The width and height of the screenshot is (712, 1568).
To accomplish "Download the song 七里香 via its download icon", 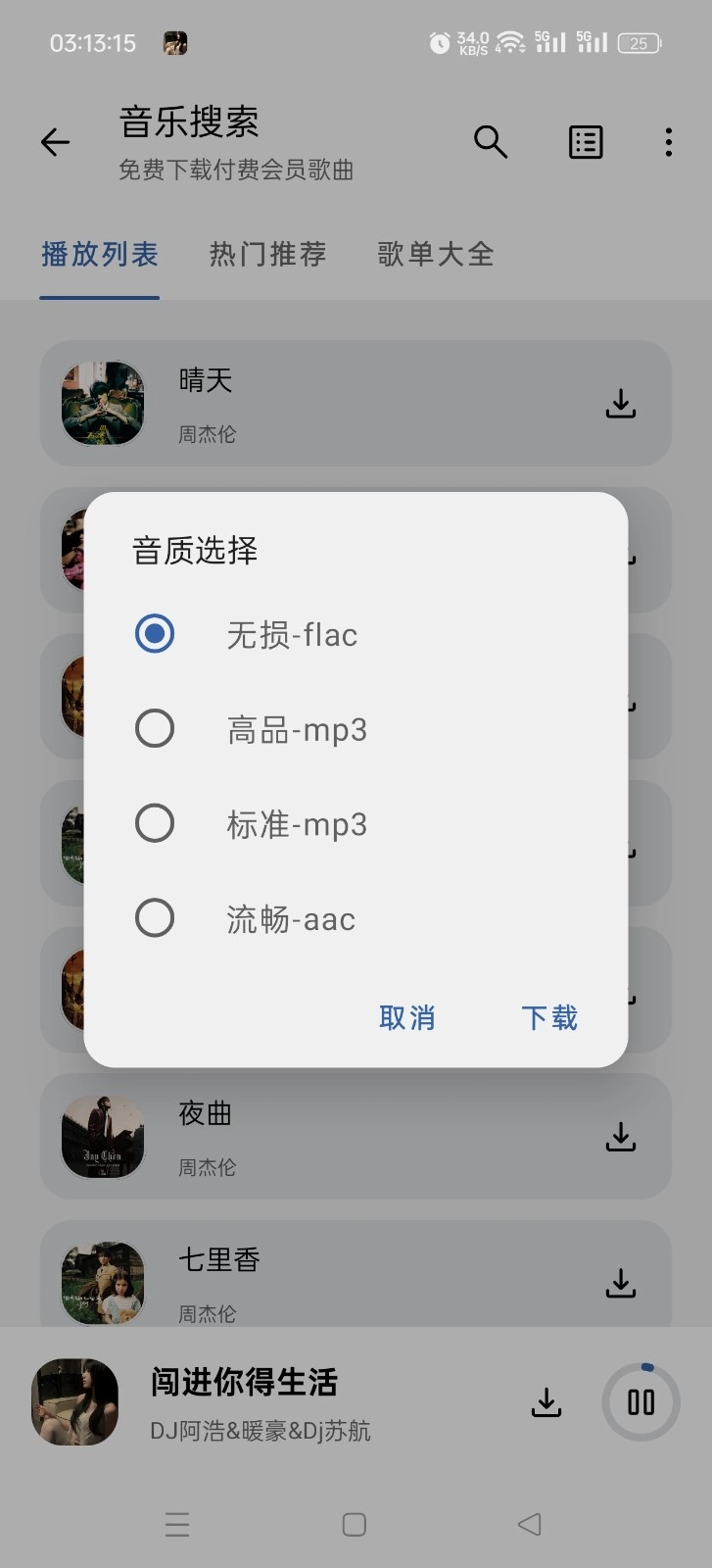I will click(x=620, y=1282).
